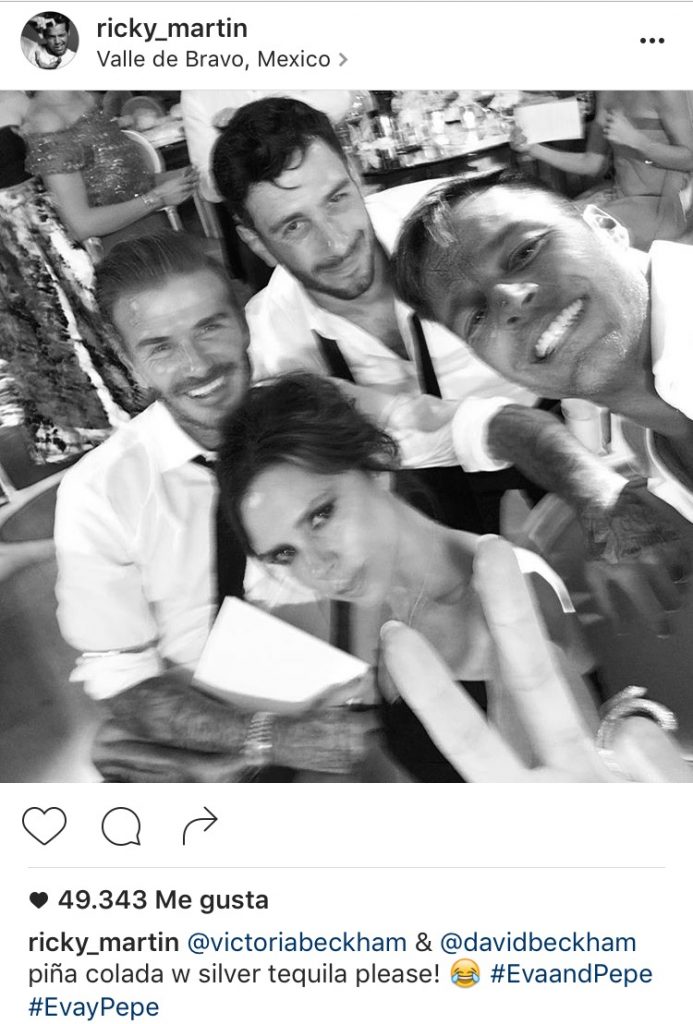Open the comment bubble icon
This screenshot has height=1024, width=693.
[121, 826]
